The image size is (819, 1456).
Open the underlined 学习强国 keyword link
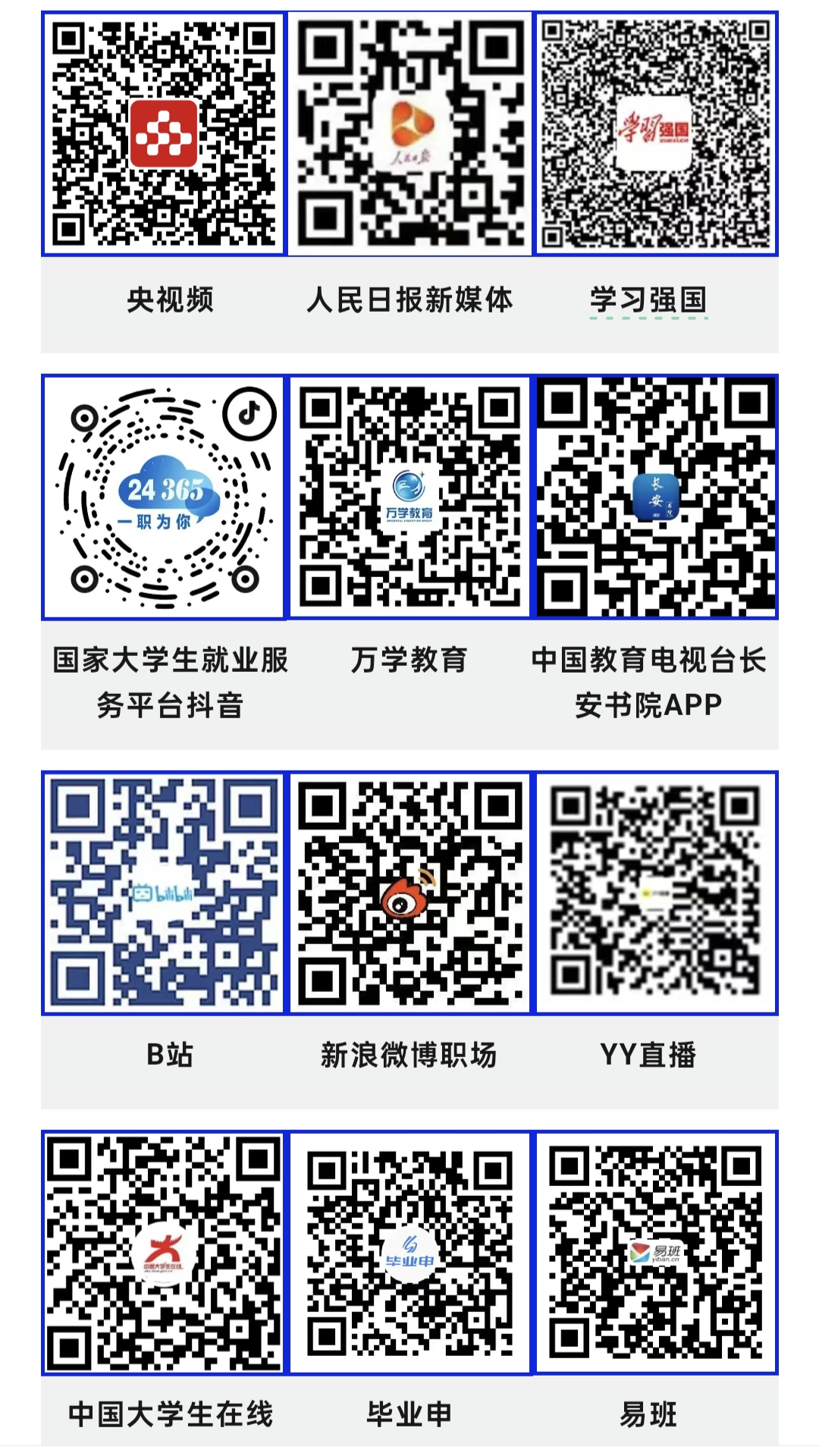[x=648, y=300]
